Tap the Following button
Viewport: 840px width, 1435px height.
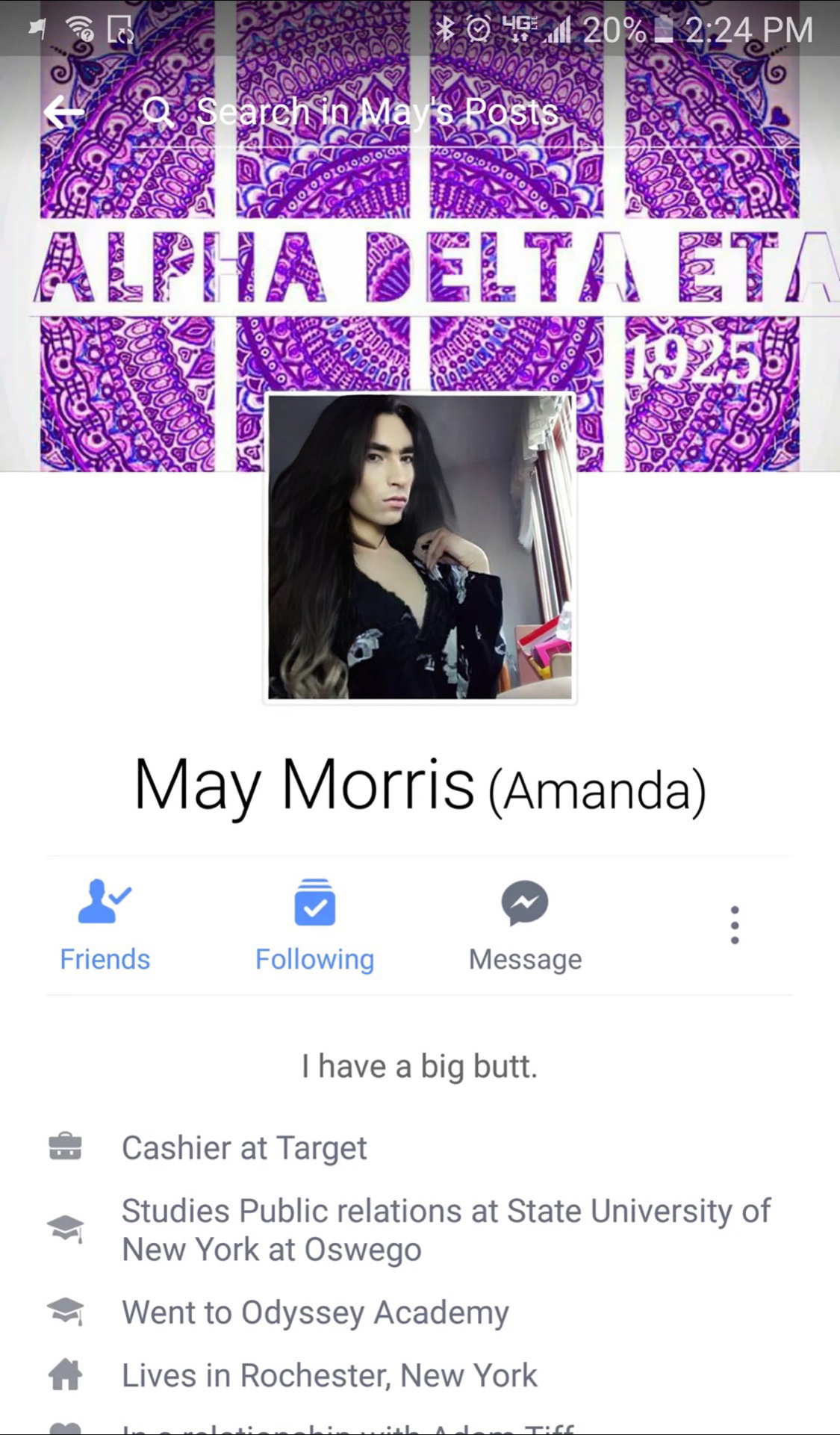tap(314, 926)
